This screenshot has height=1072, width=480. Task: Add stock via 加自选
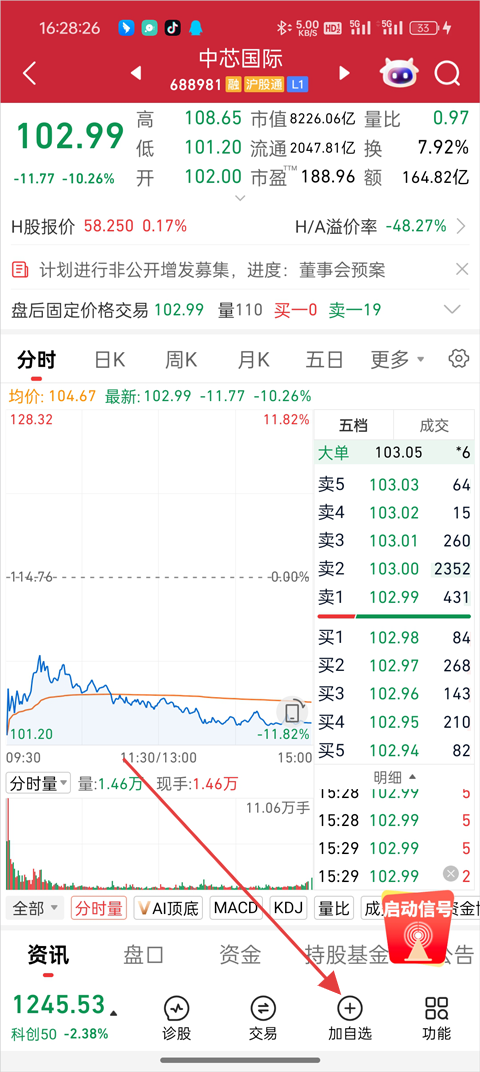(350, 1018)
